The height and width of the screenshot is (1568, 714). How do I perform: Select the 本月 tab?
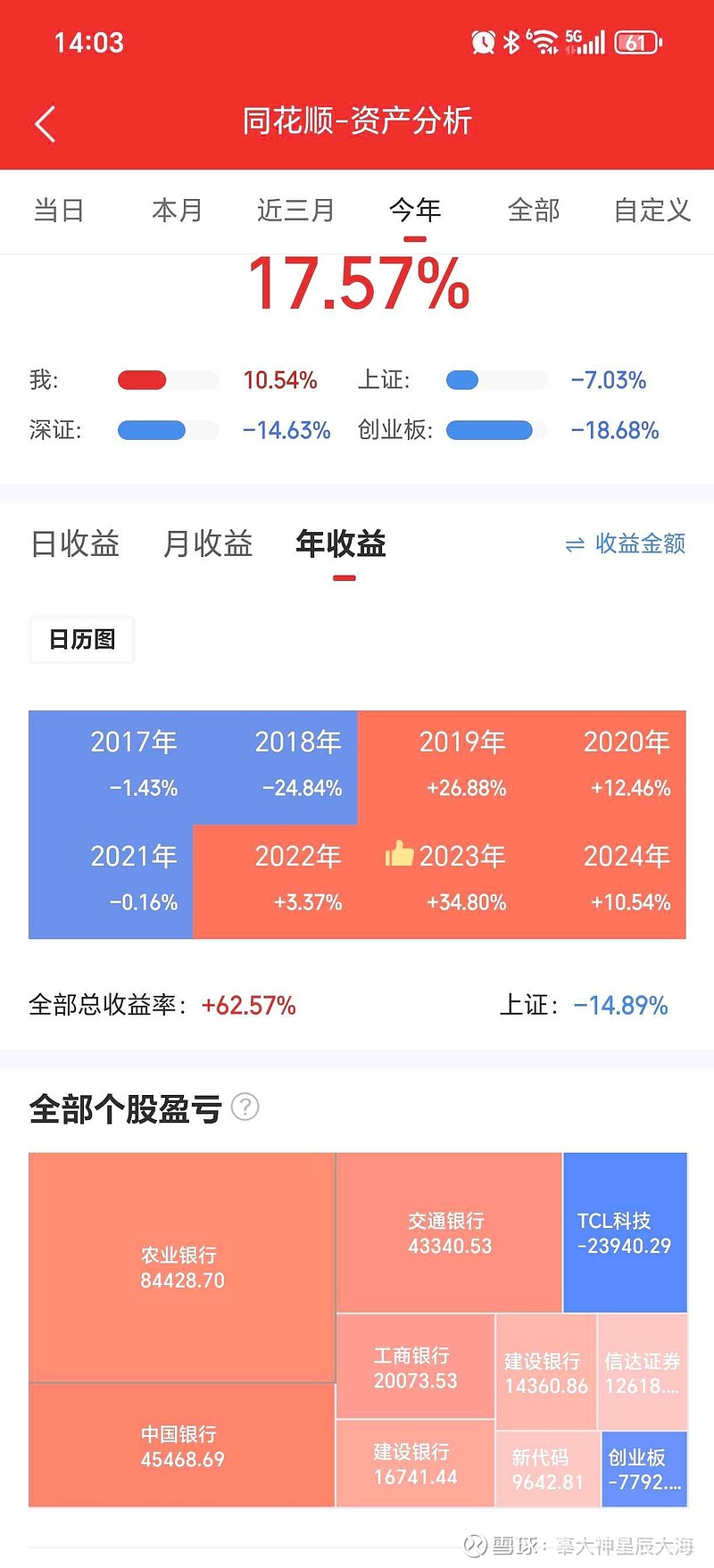click(x=177, y=210)
